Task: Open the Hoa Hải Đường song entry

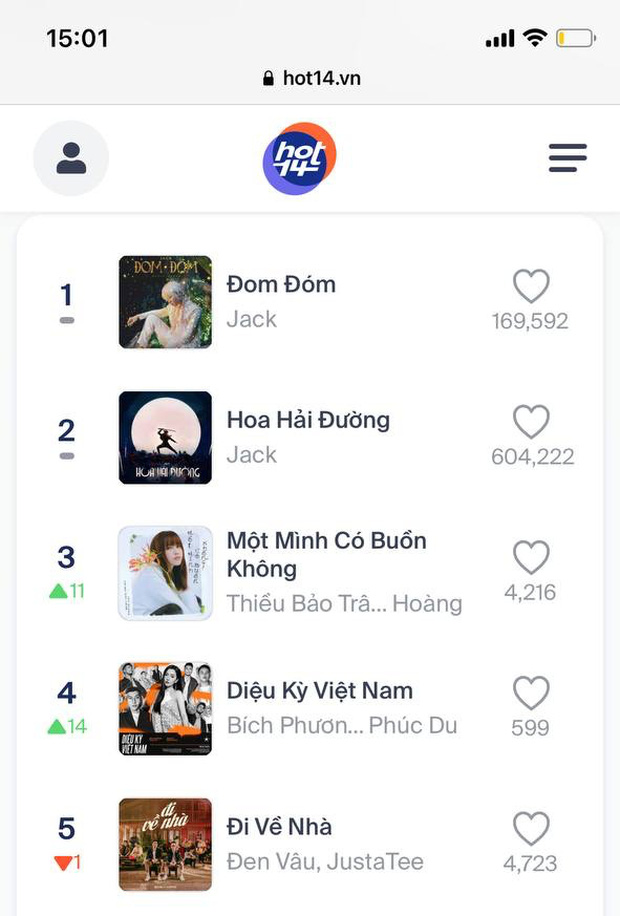Action: 308,420
